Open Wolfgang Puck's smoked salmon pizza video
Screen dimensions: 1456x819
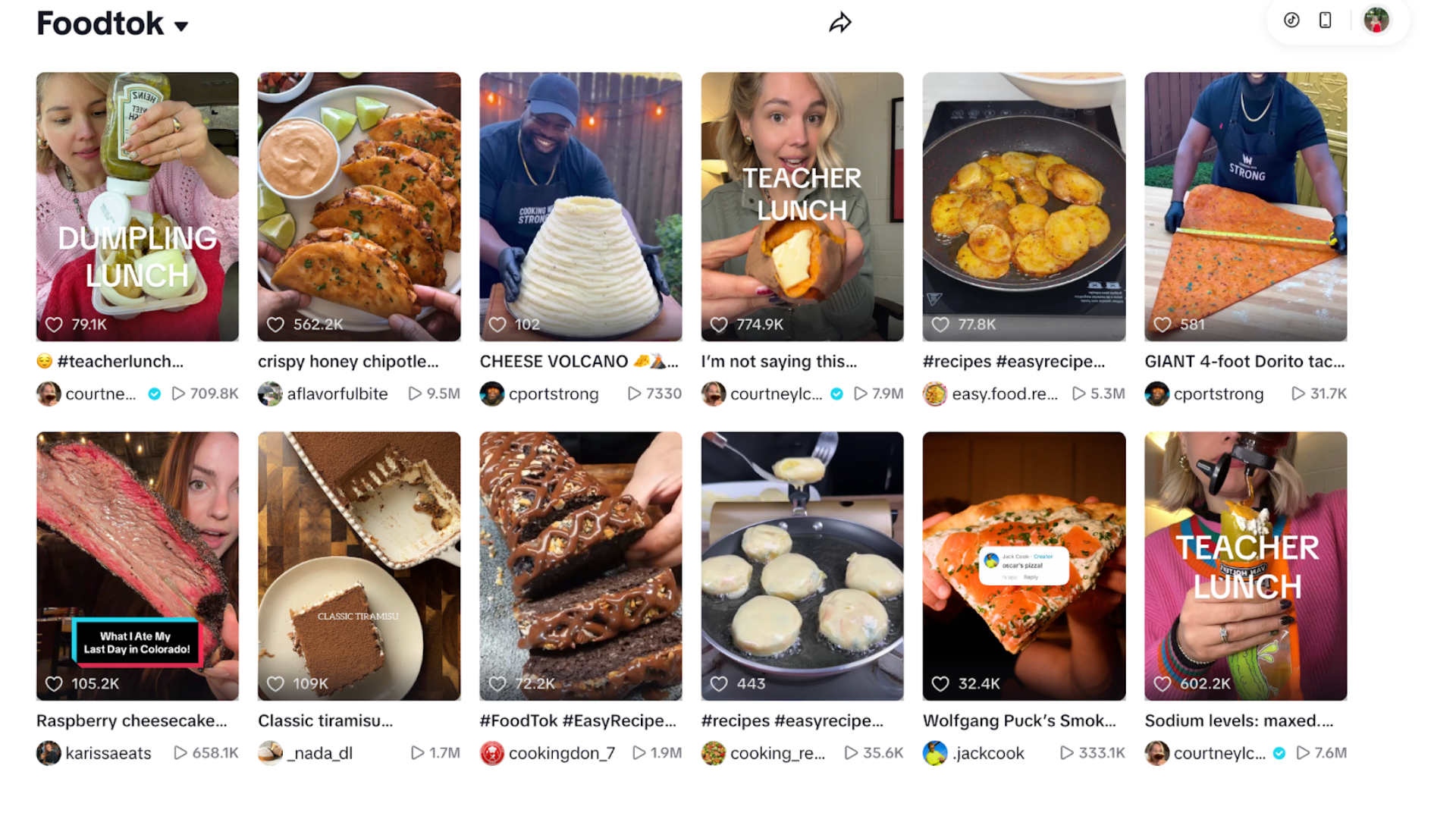click(x=1024, y=566)
